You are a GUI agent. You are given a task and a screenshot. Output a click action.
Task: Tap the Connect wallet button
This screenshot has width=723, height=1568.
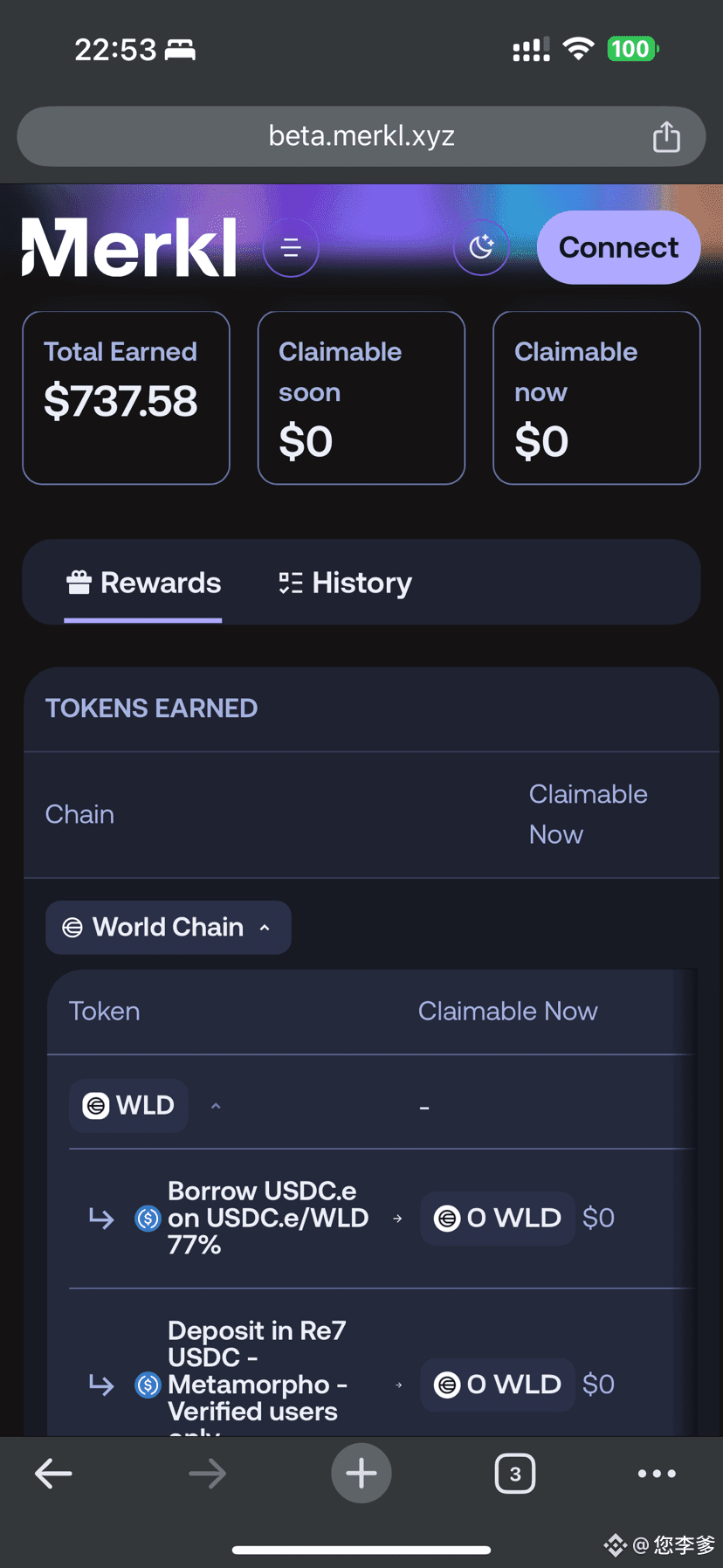tap(618, 247)
